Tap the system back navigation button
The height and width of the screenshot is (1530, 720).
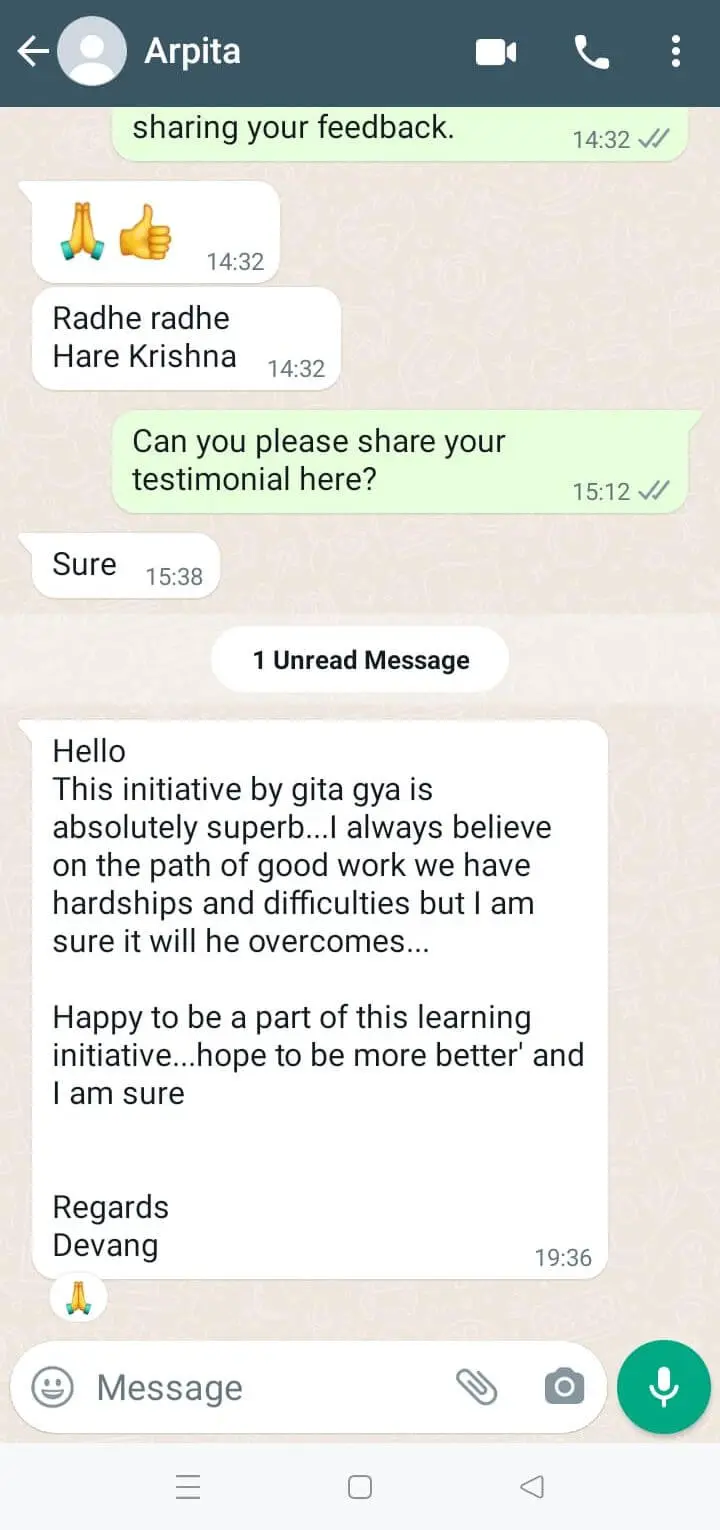point(532,1487)
